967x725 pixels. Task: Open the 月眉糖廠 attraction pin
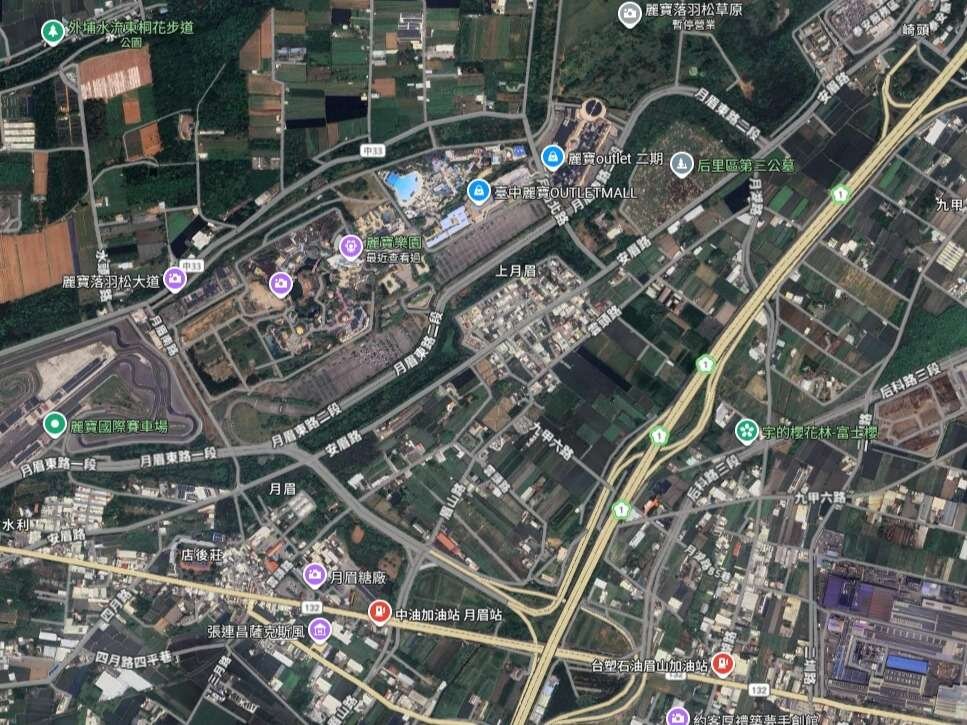click(x=314, y=575)
